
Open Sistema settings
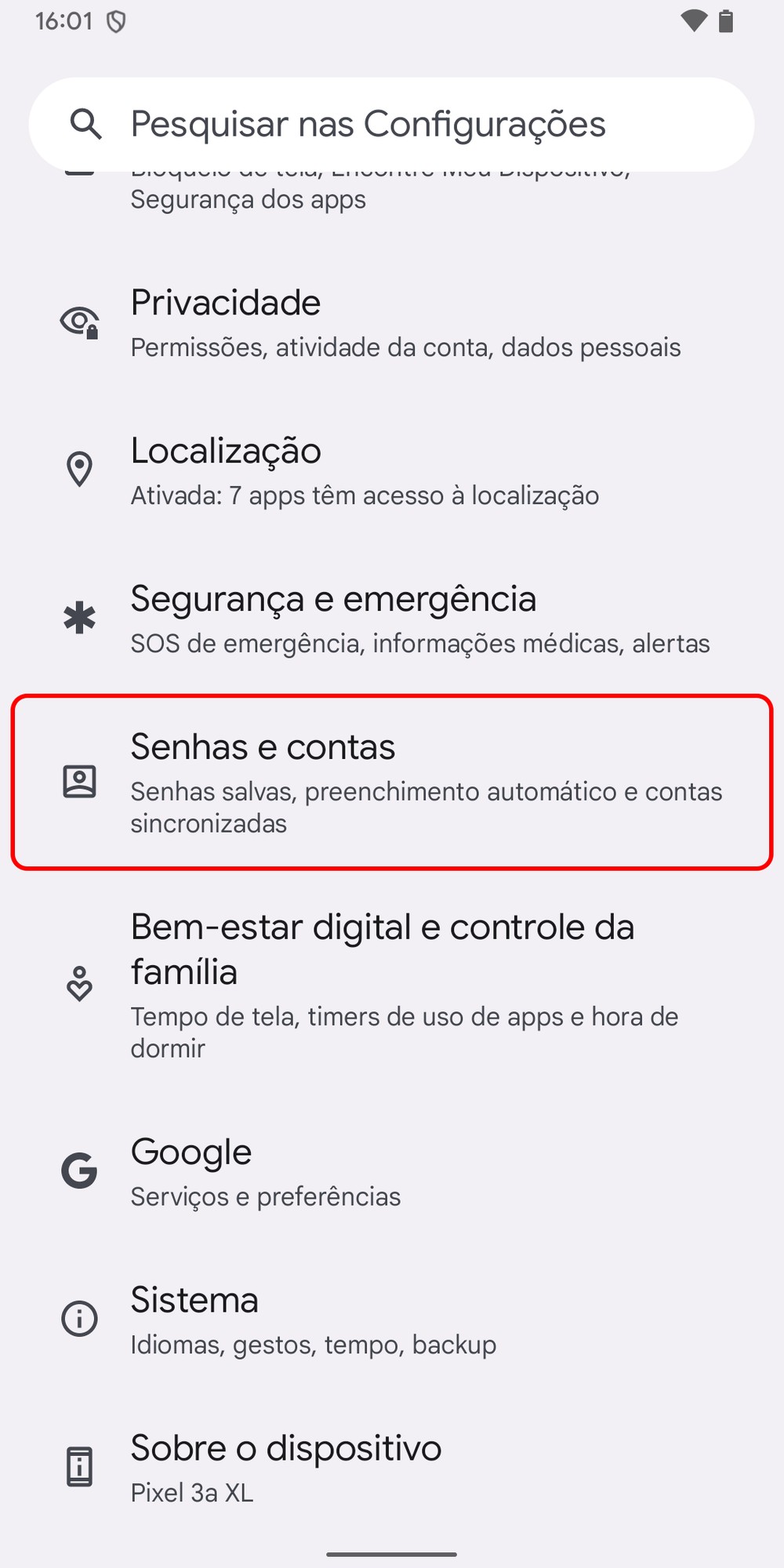point(392,1320)
